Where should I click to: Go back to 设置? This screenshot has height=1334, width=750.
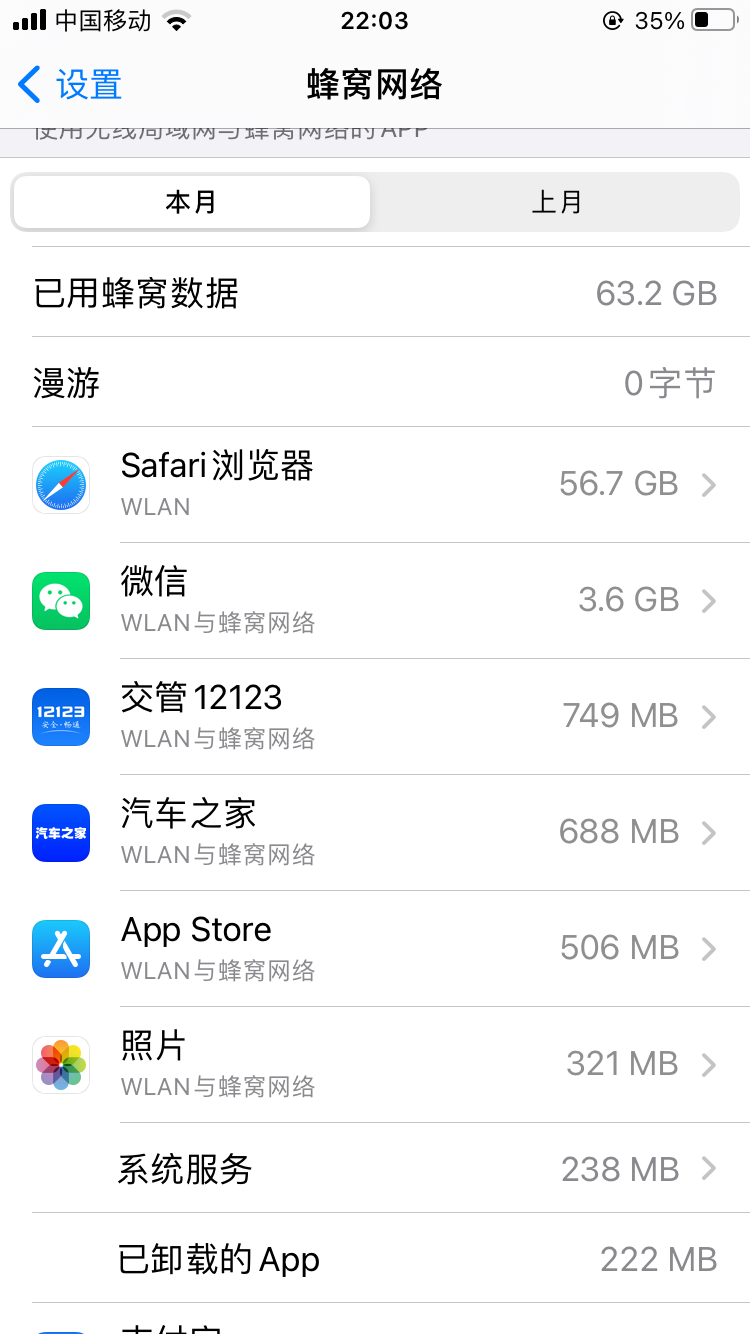pyautogui.click(x=70, y=85)
